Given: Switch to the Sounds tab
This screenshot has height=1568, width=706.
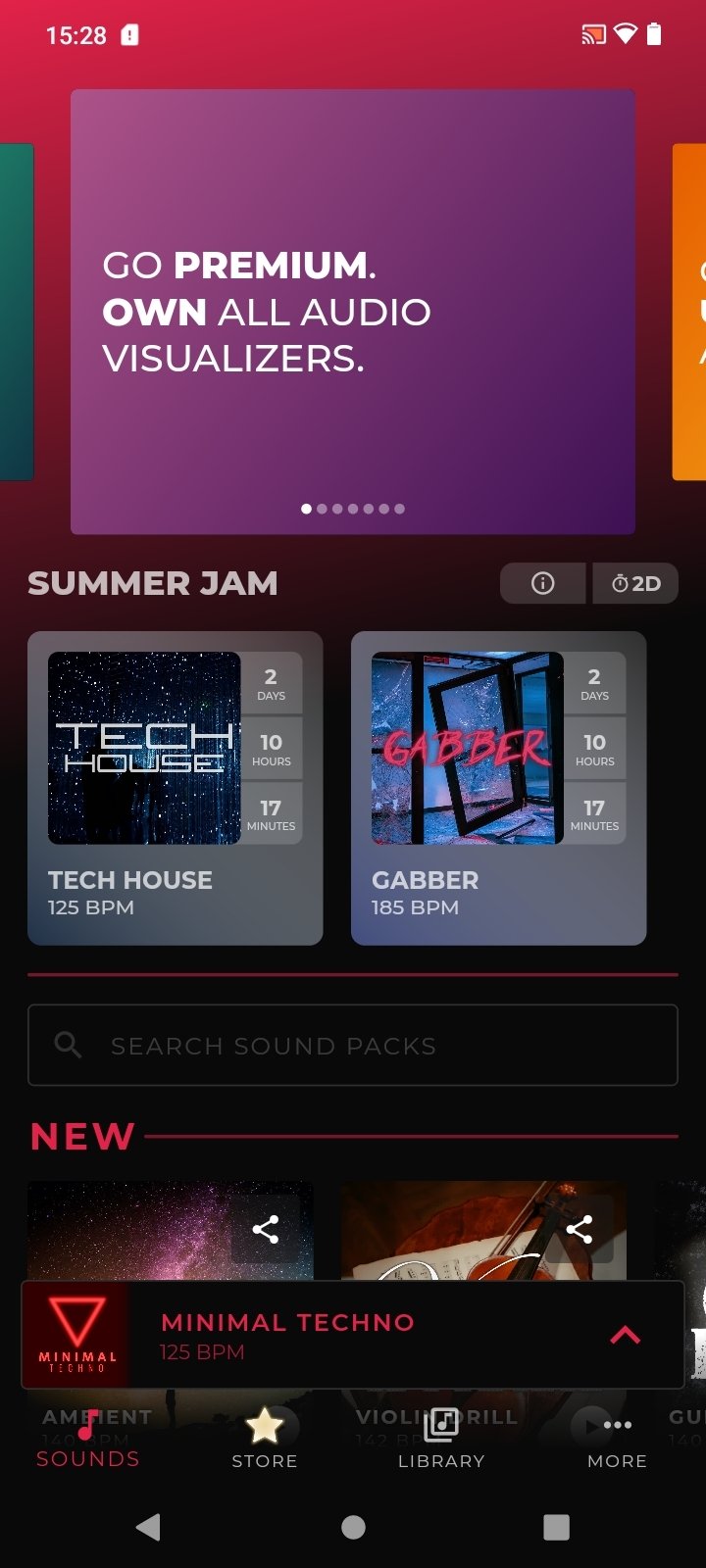Looking at the screenshot, I should [x=88, y=1439].
